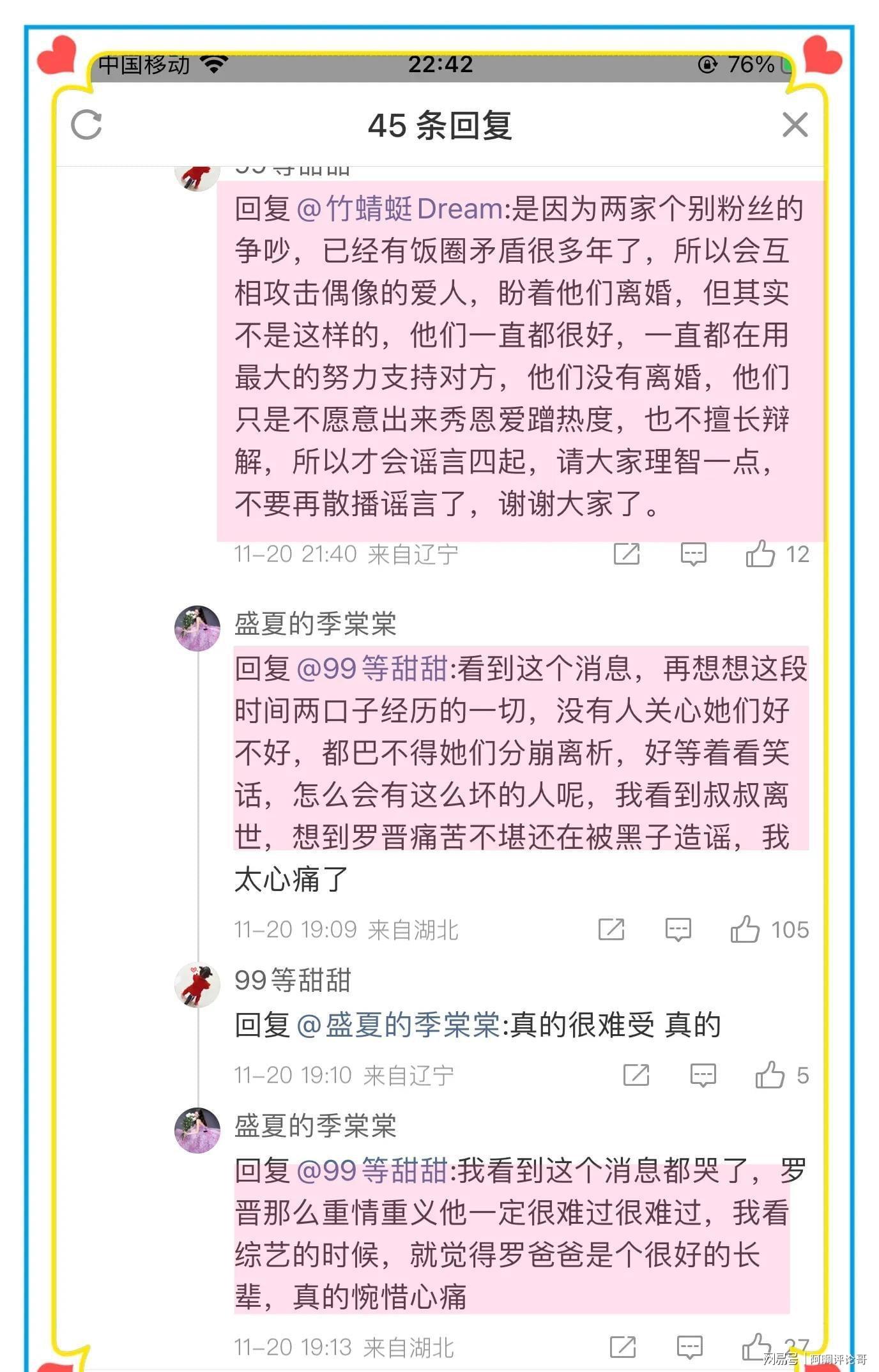Image resolution: width=879 pixels, height=1372 pixels.
Task: Like the reply with 105 likes
Action: (x=745, y=929)
